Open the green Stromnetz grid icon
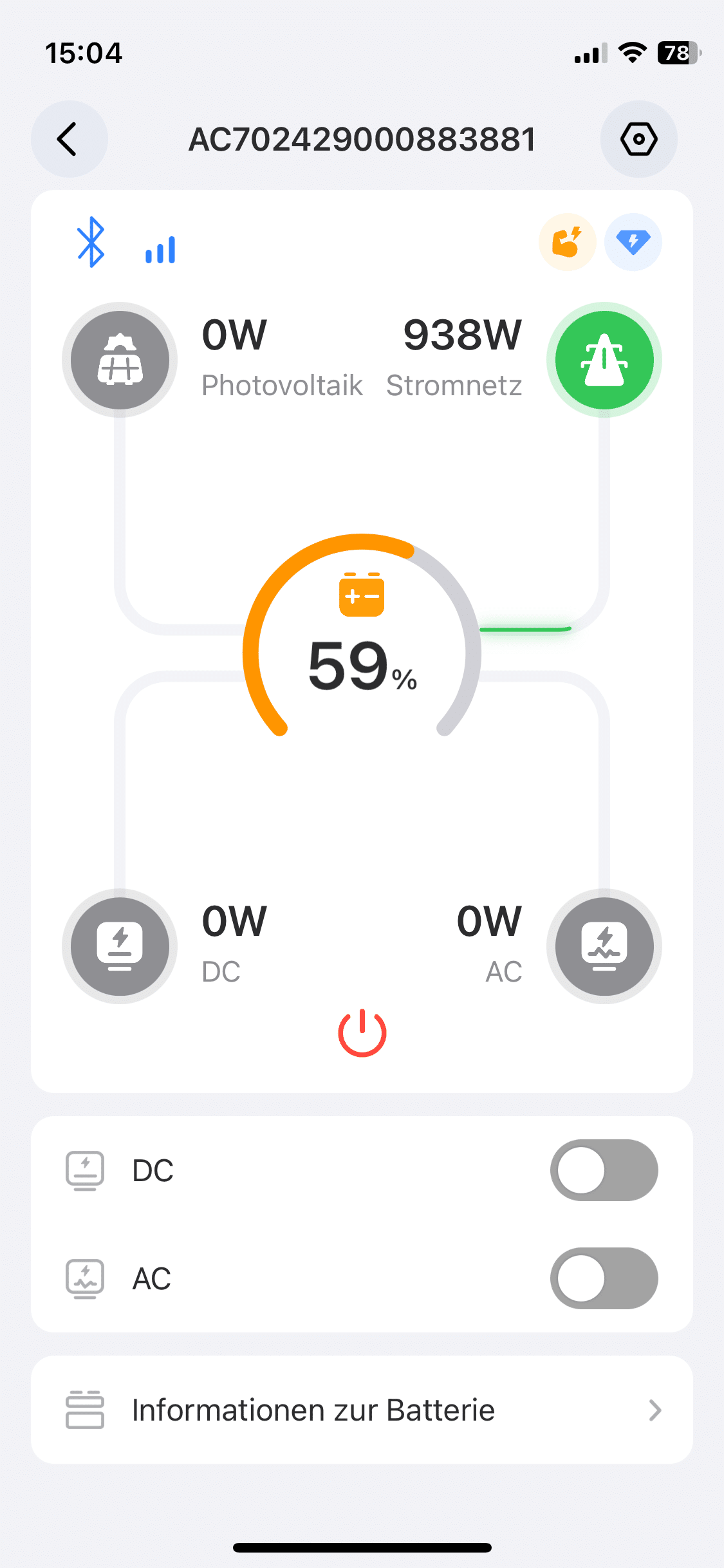The height and width of the screenshot is (1568, 724). 604,360
